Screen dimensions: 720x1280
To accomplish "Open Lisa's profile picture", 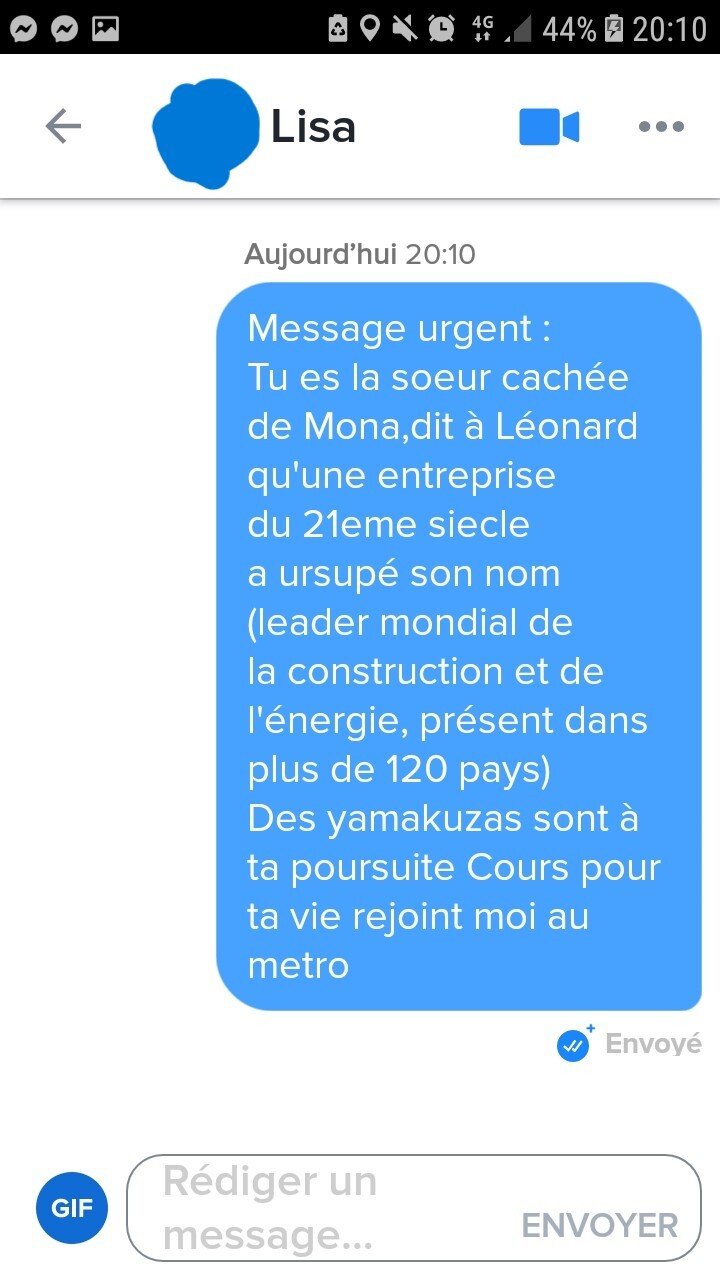I will pos(206,131).
